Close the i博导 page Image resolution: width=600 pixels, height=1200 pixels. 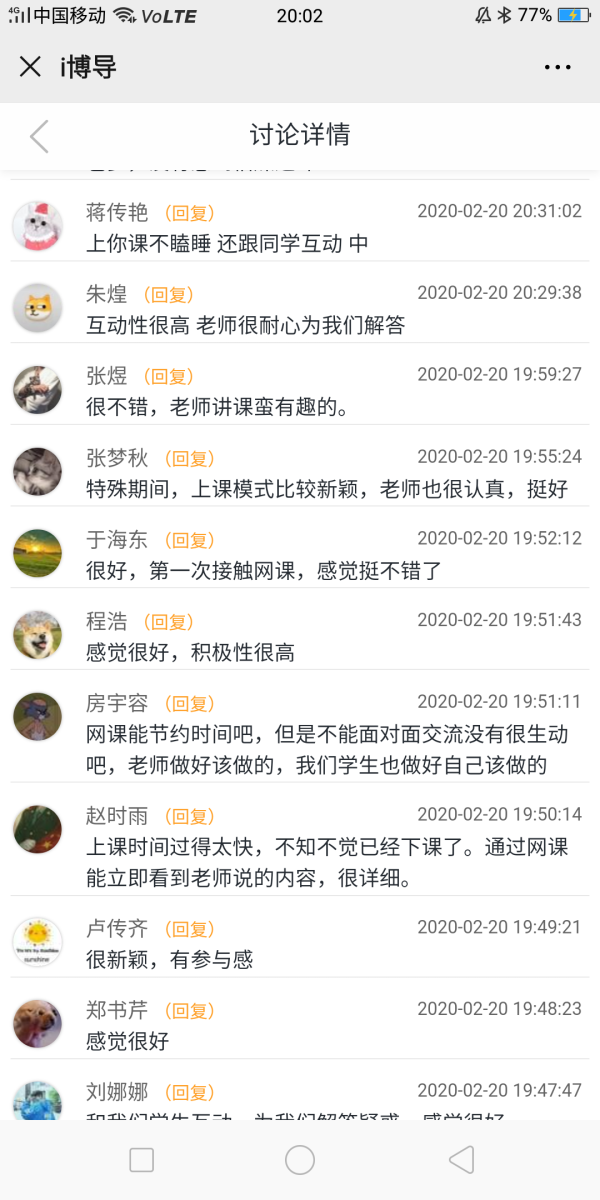pyautogui.click(x=30, y=67)
